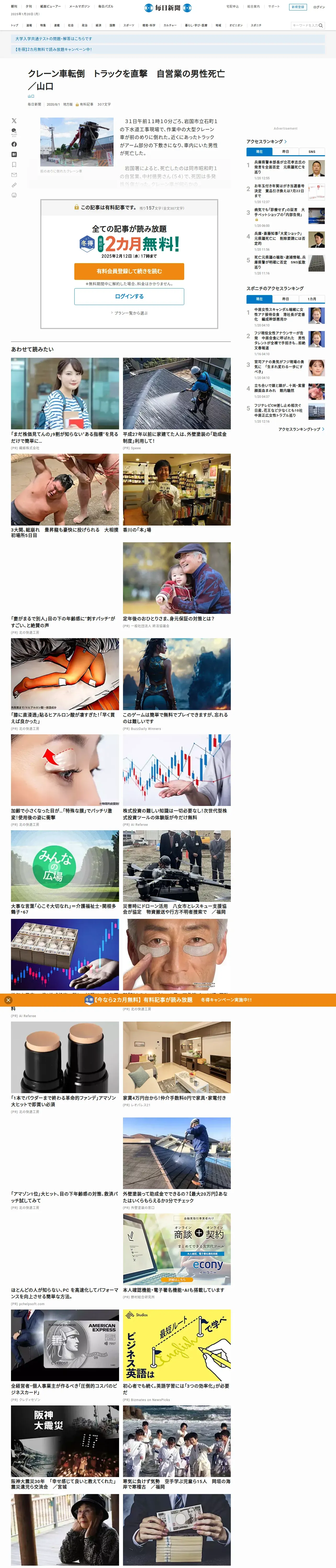Screen dimensions: 336x1568
Task: Switch access ranking to SNS tab
Action: tap(312, 152)
